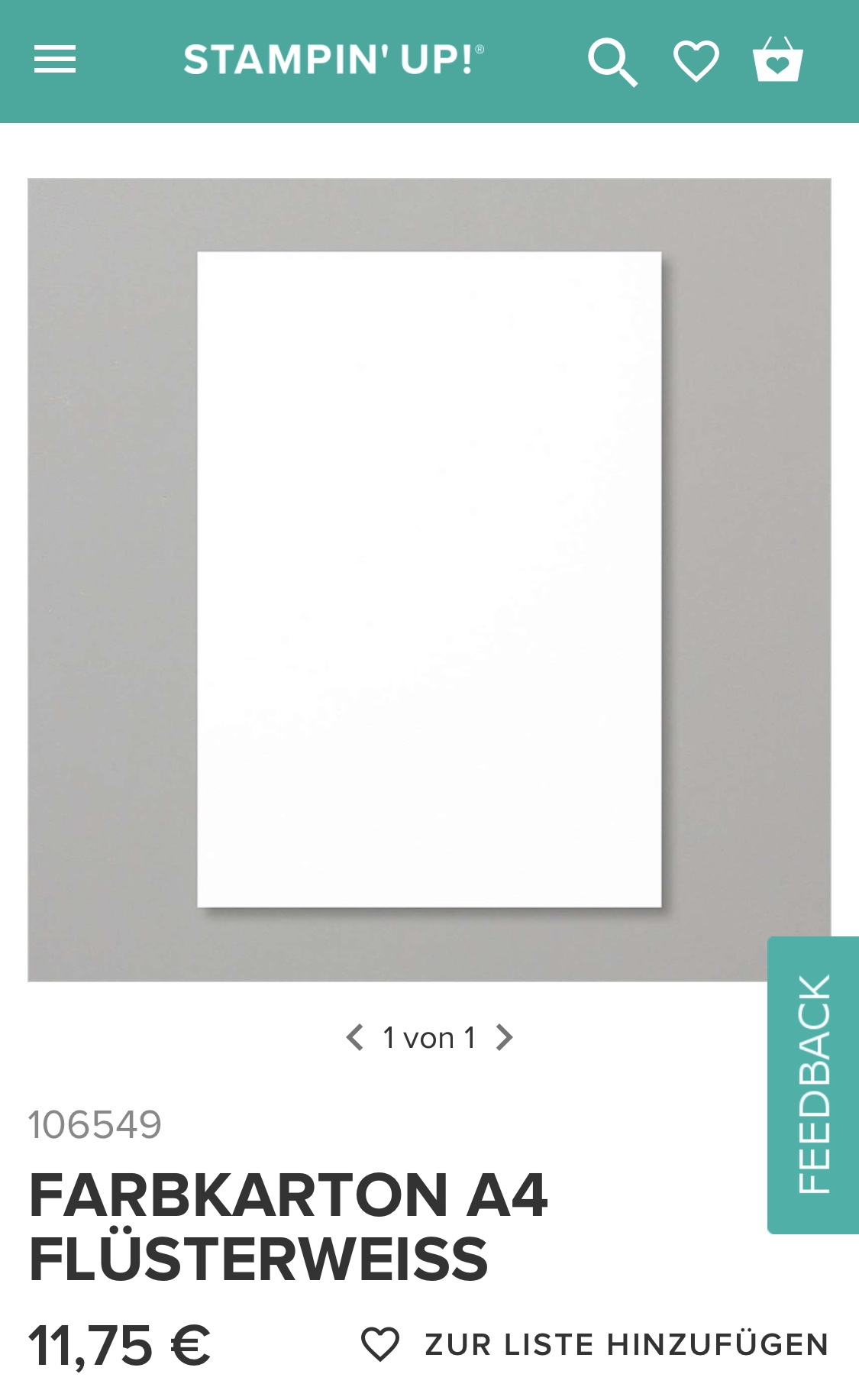The width and height of the screenshot is (859, 1400).
Task: Go to the Stampin' Up! home logo
Action: (334, 60)
